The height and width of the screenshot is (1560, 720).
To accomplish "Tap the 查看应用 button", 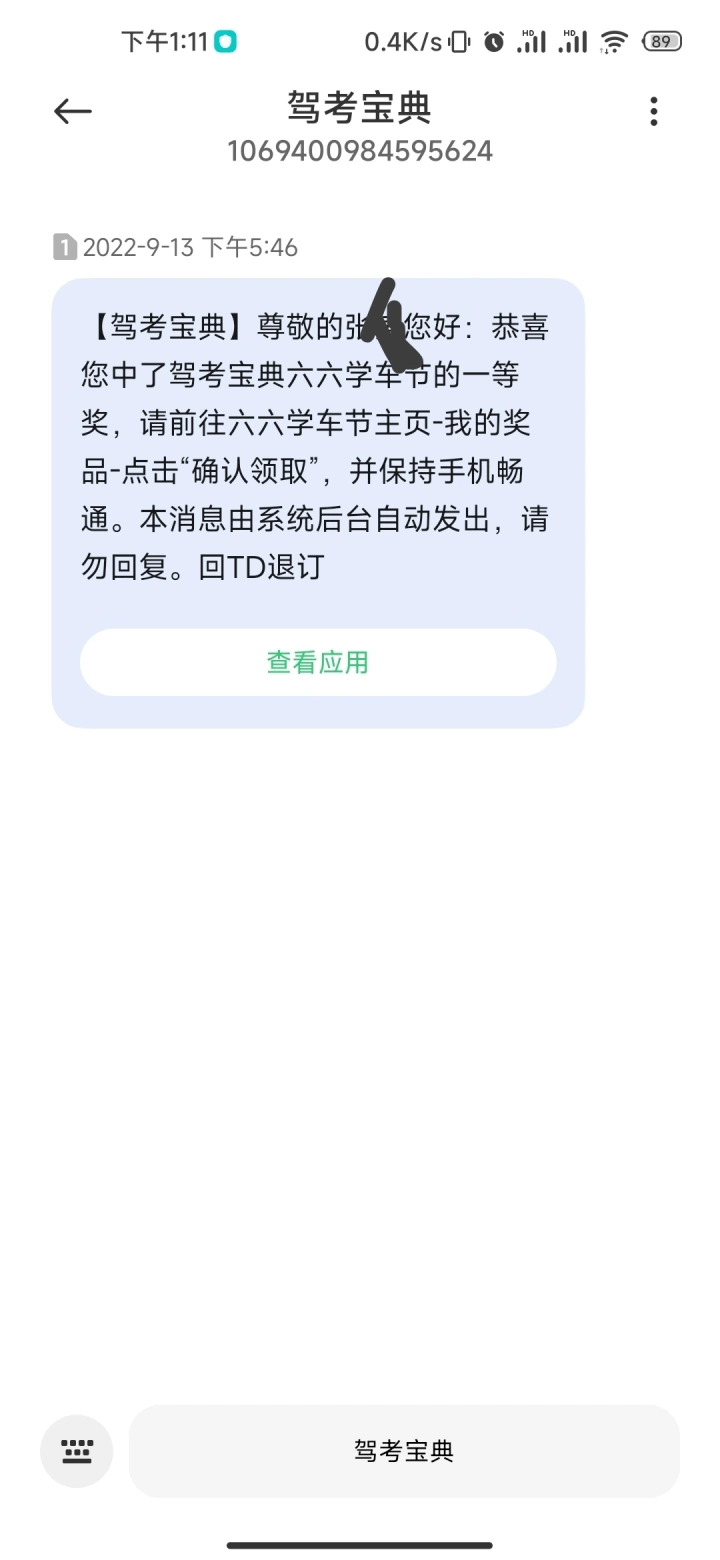I will pos(318,662).
